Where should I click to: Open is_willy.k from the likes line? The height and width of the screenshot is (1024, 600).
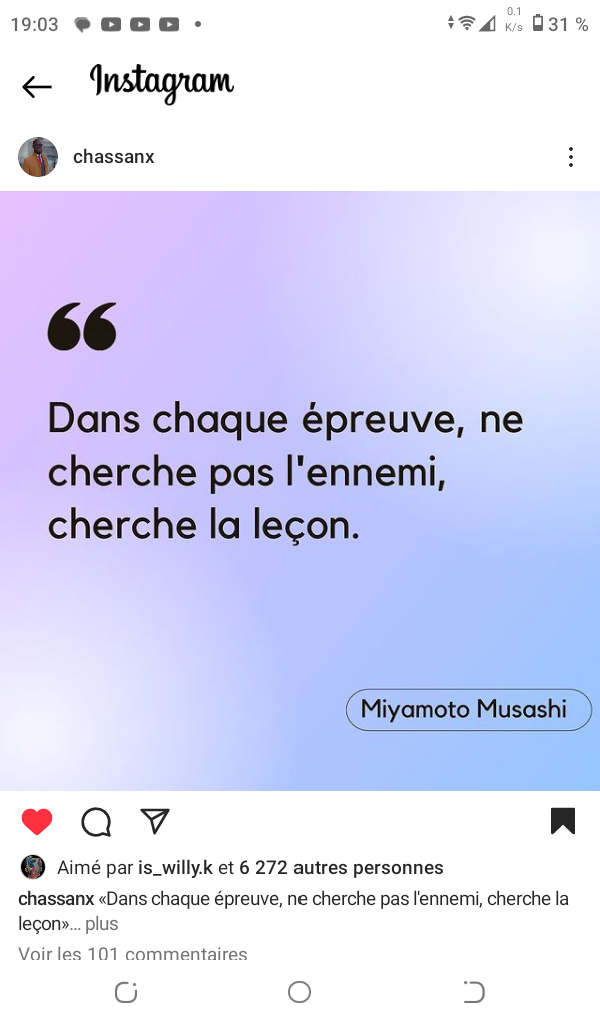176,868
